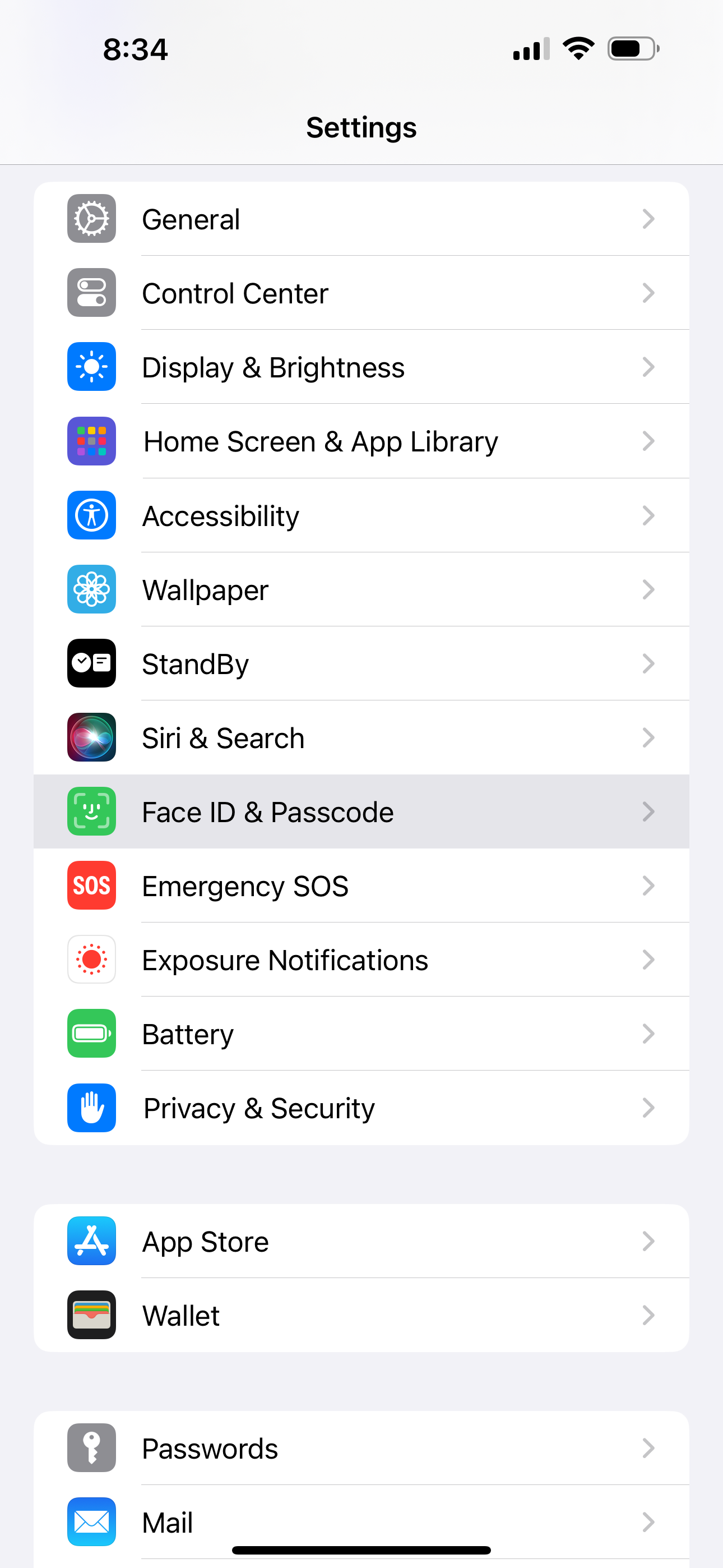Open Home Screen & App Library grid icon
This screenshot has width=723, height=1568.
click(x=91, y=441)
